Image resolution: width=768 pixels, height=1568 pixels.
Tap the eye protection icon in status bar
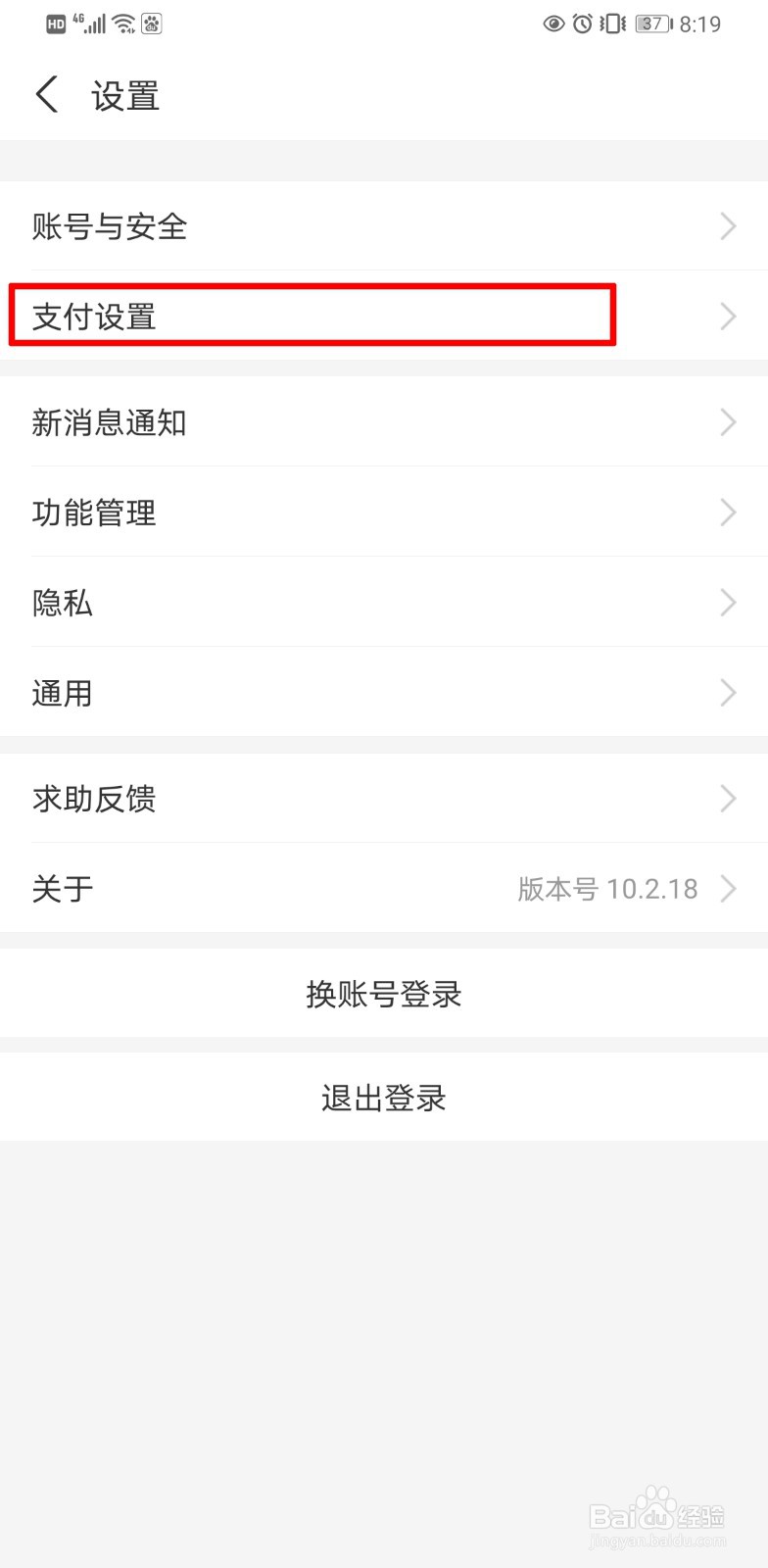[x=555, y=24]
